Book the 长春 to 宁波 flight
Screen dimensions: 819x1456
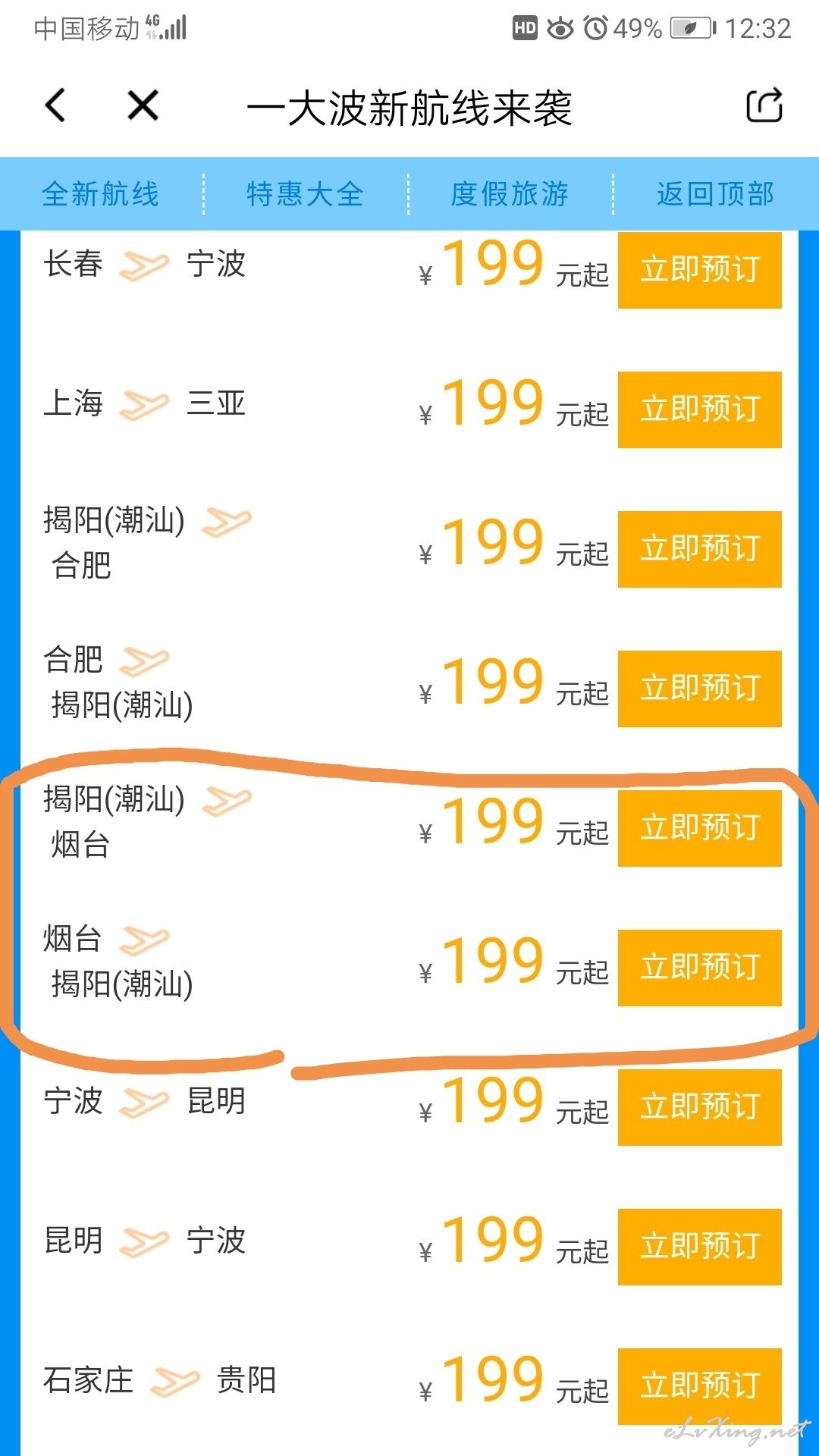[x=700, y=269]
